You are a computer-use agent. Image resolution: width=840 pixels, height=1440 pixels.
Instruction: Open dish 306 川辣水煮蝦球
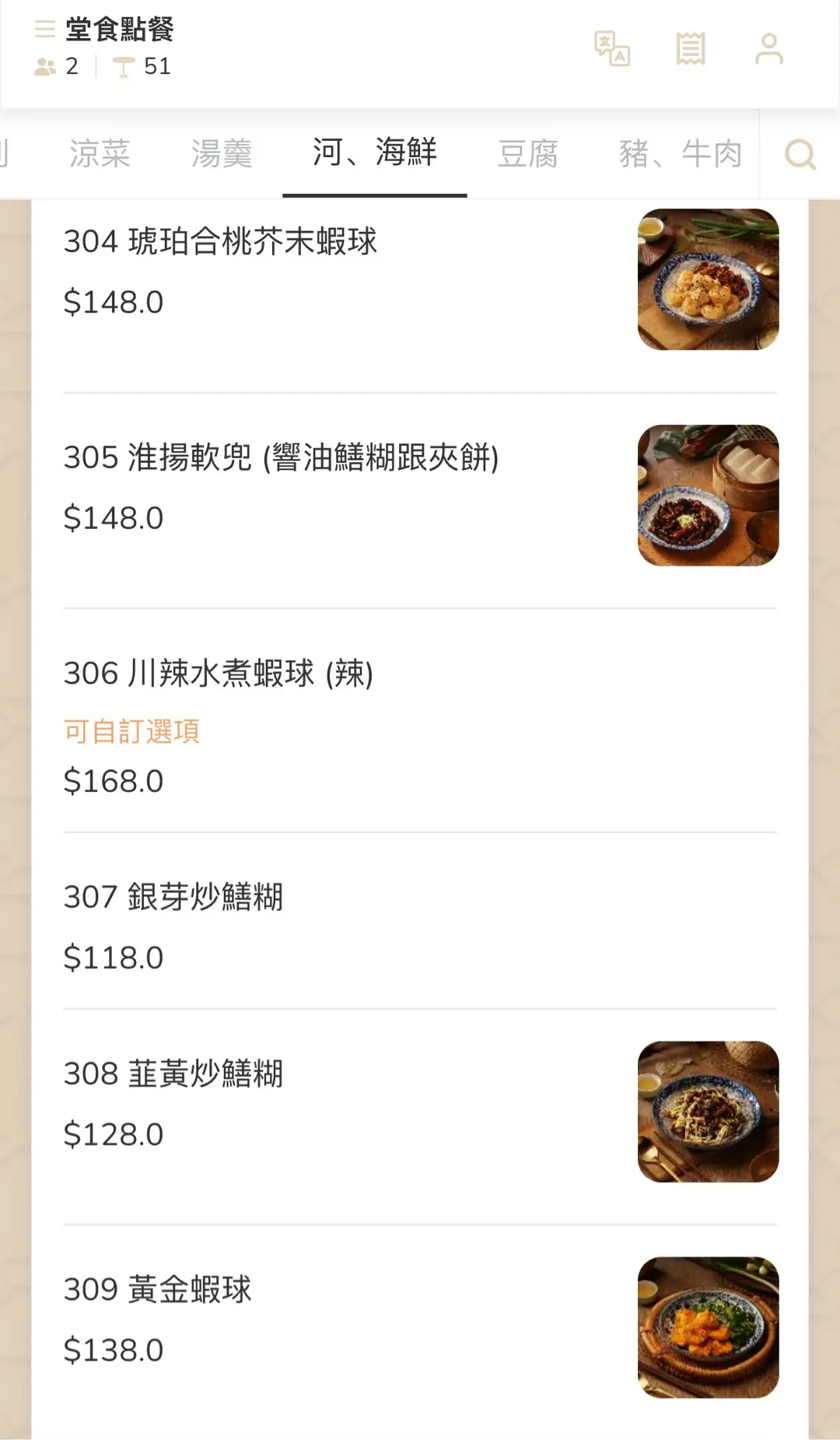pos(218,674)
